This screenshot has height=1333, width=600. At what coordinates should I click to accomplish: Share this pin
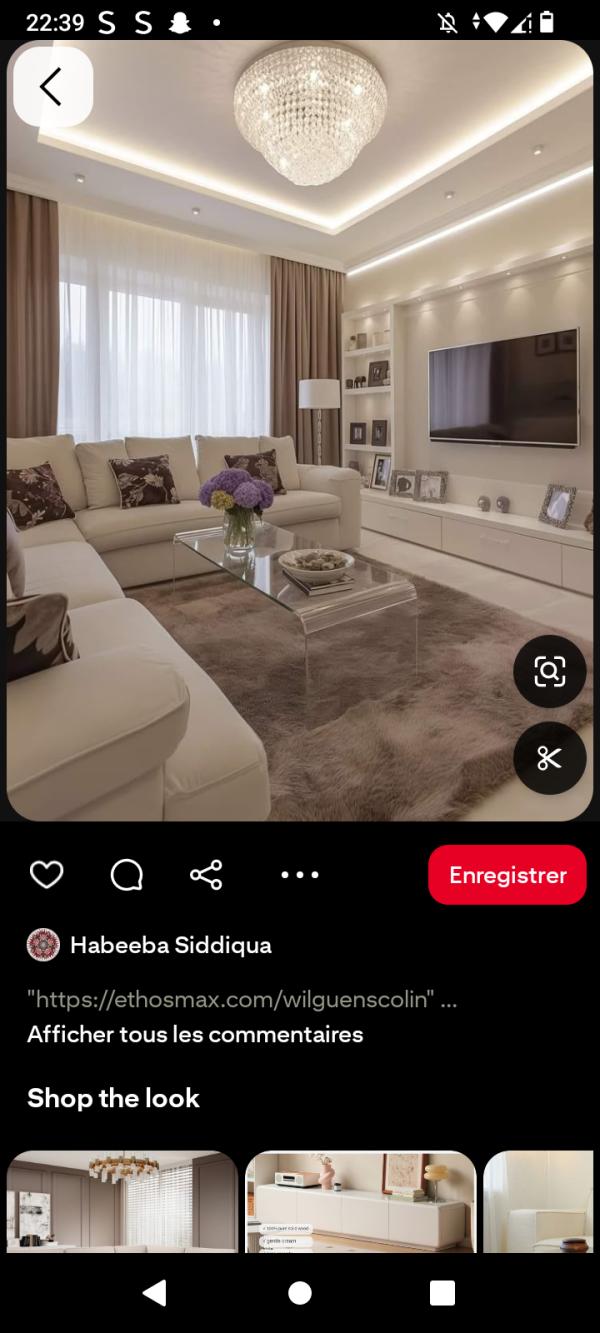click(206, 875)
